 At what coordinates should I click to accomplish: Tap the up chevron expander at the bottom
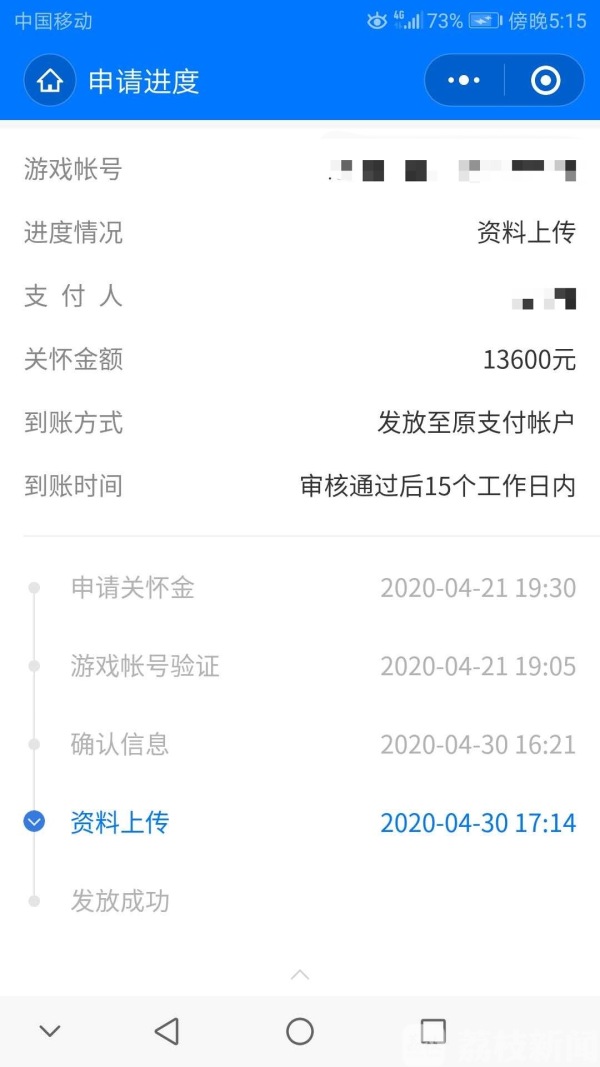(300, 974)
